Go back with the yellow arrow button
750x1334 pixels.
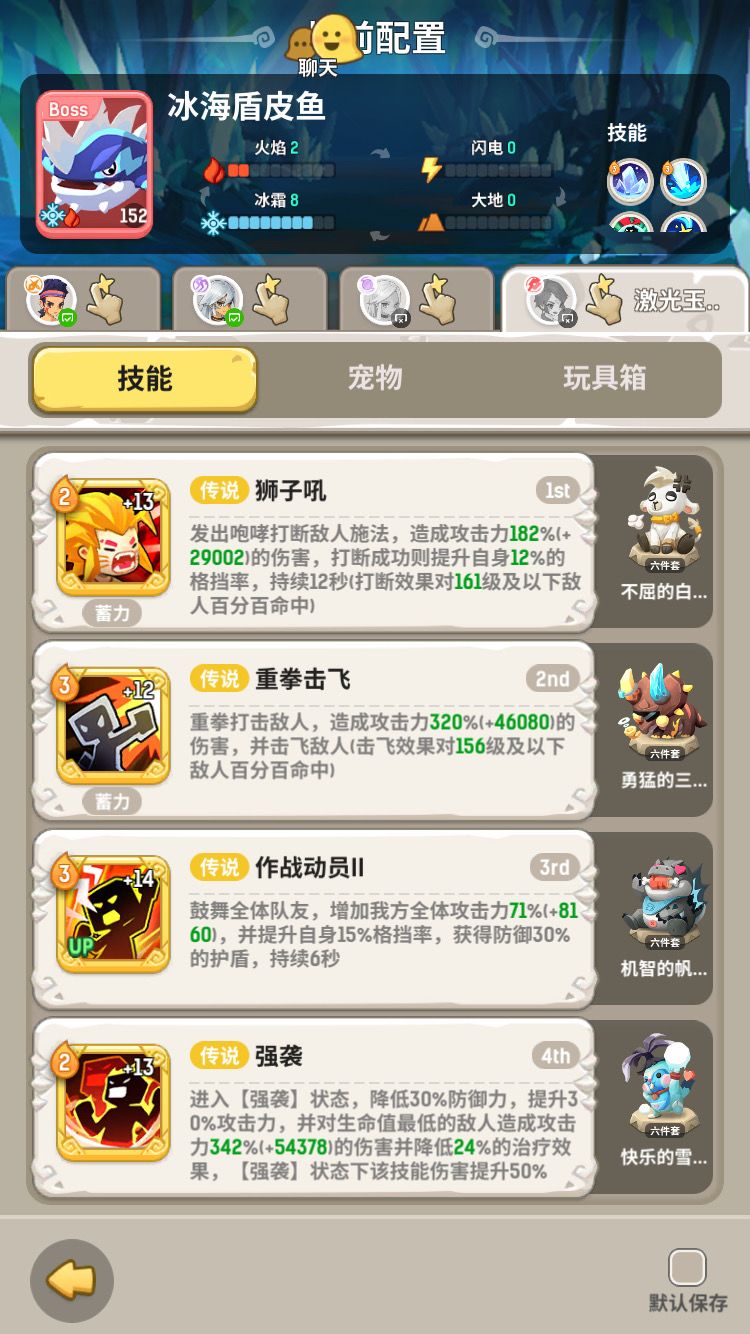(x=72, y=1280)
